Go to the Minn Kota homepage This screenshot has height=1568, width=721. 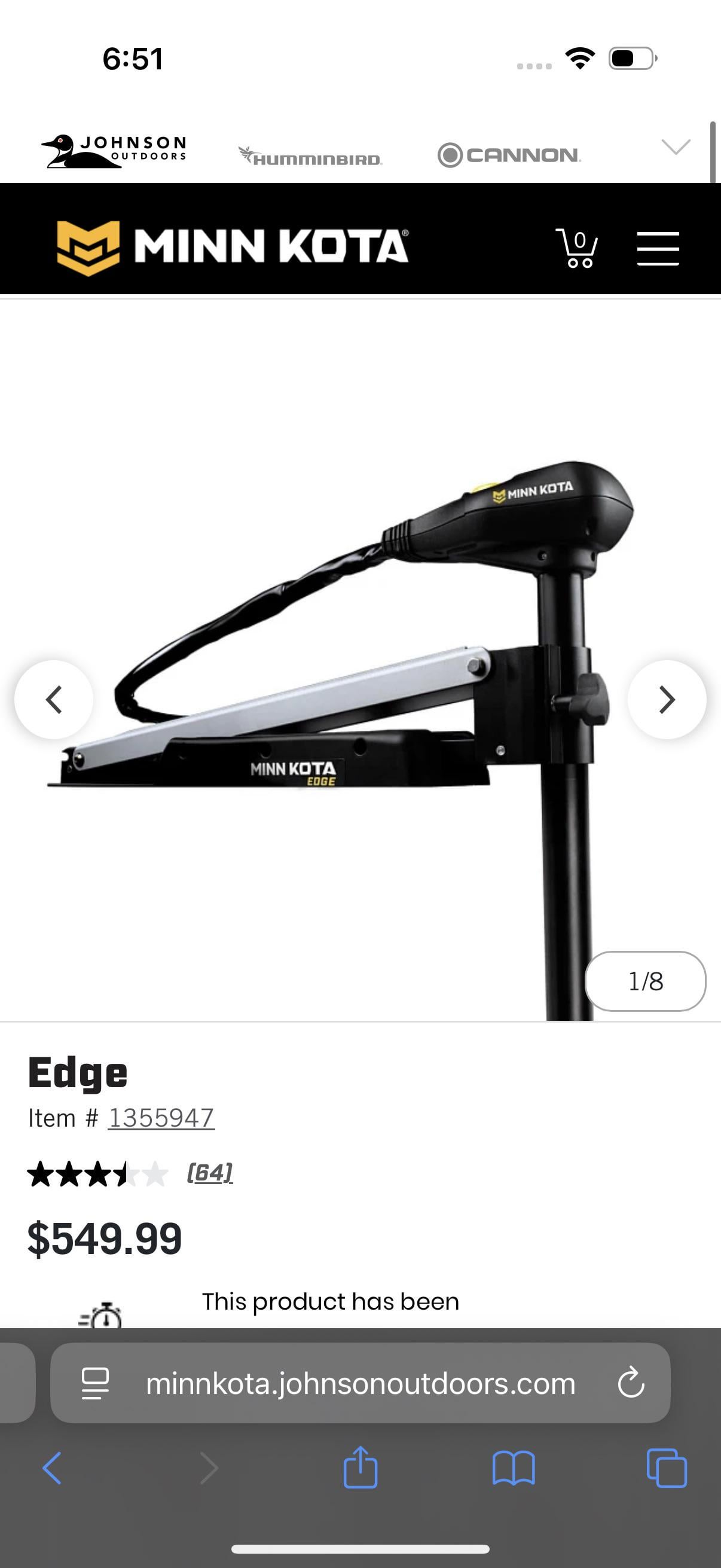(233, 246)
